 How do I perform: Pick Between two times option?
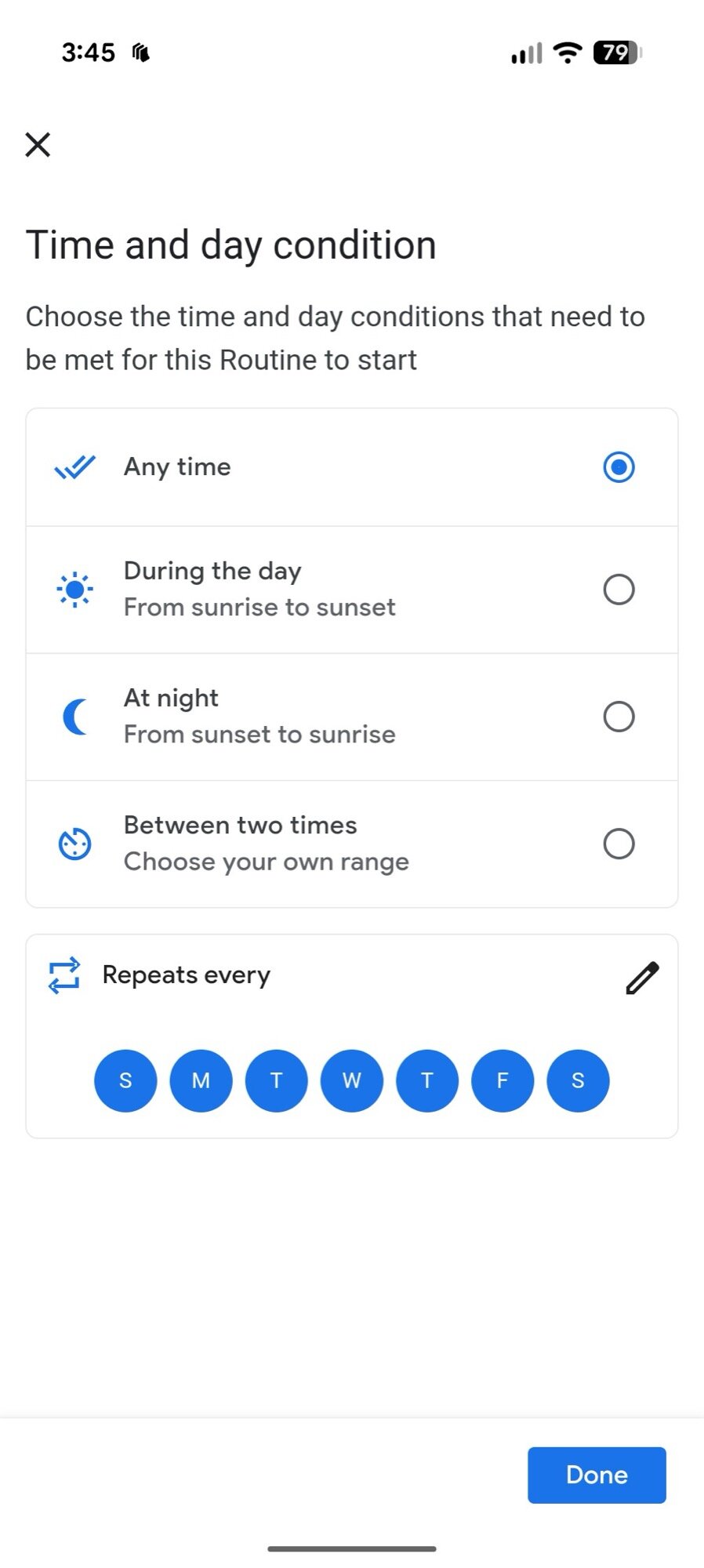tap(618, 844)
